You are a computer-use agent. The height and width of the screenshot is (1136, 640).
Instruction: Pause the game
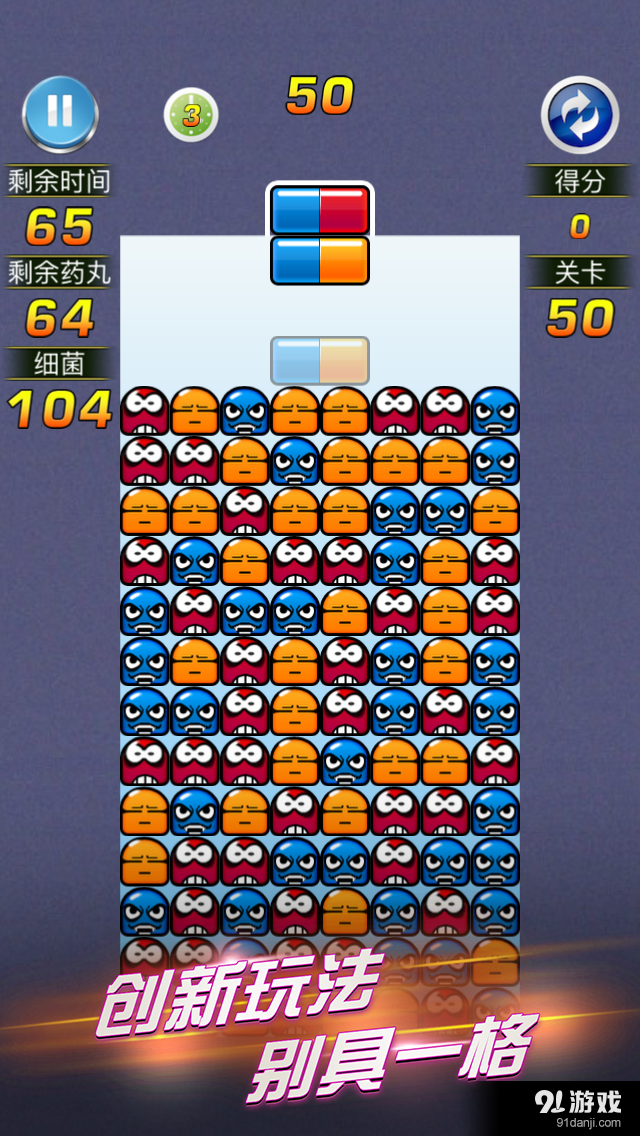click(60, 113)
